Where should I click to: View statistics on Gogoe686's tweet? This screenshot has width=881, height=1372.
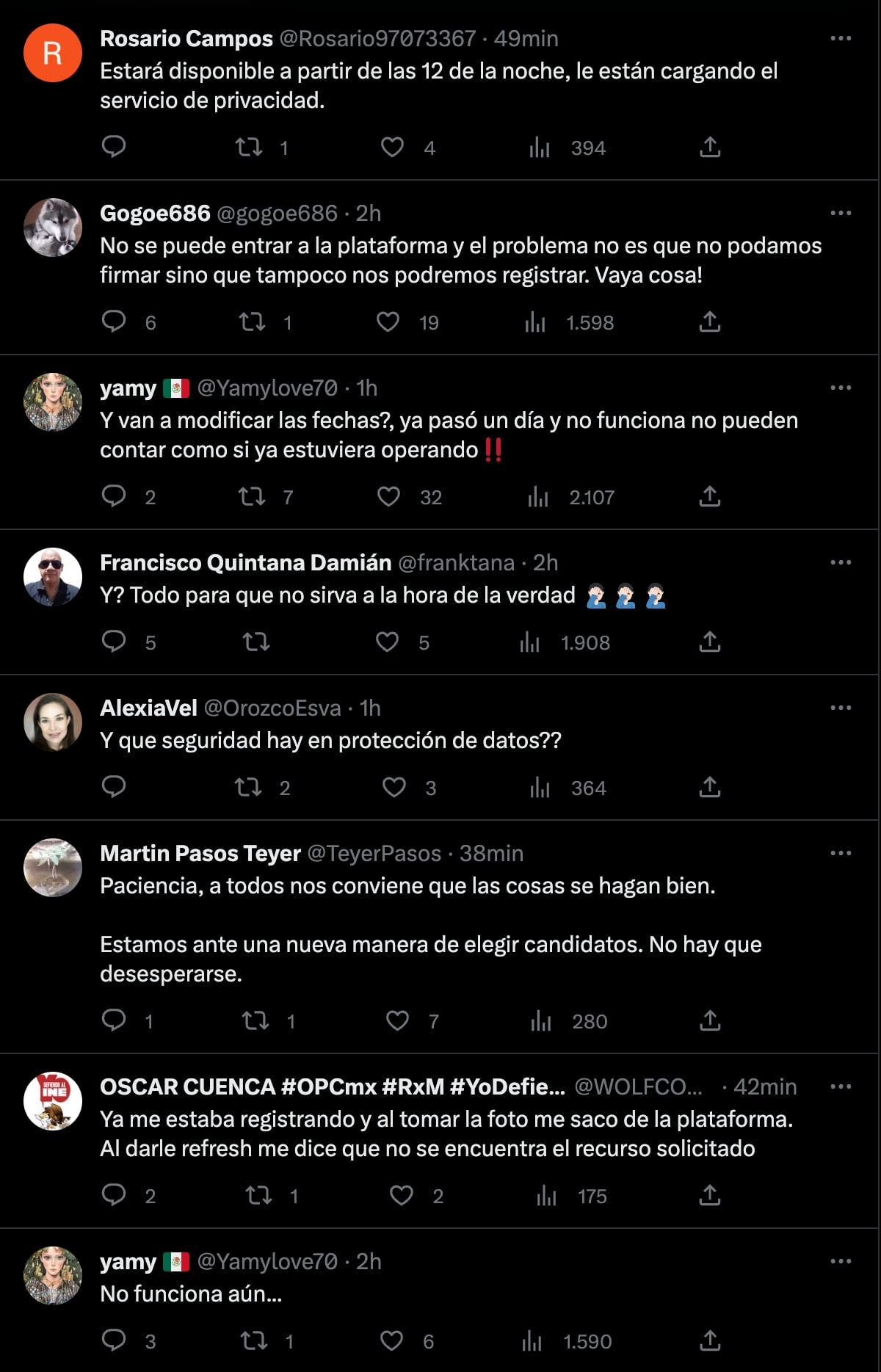[x=537, y=322]
